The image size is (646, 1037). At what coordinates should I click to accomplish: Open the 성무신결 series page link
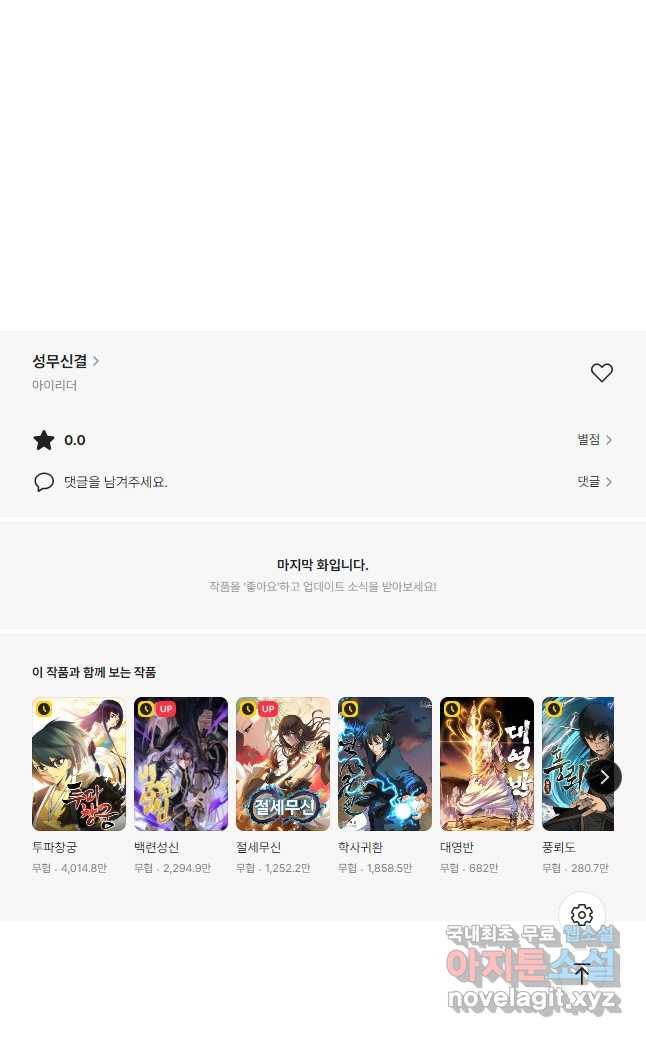(66, 361)
